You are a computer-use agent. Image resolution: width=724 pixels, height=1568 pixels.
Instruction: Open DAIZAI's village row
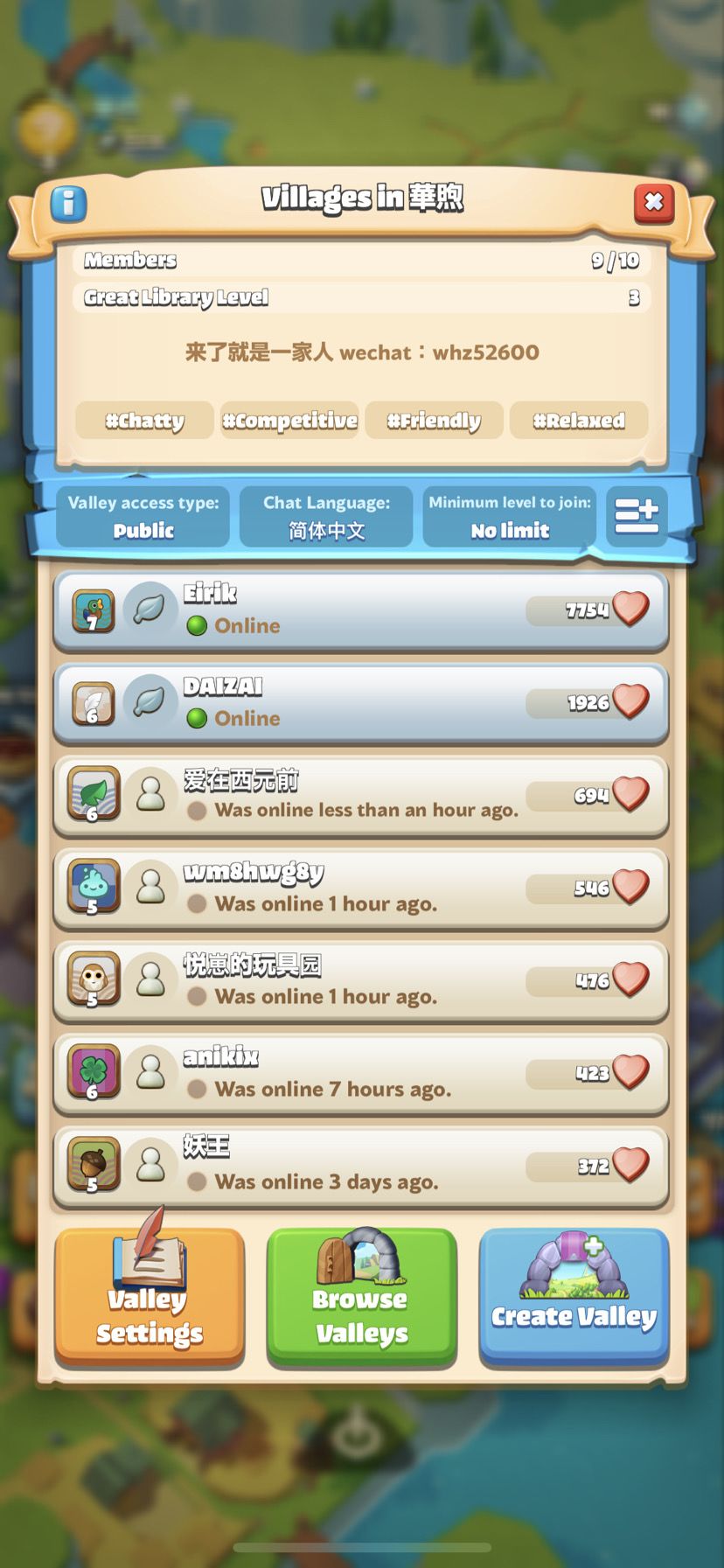361,703
